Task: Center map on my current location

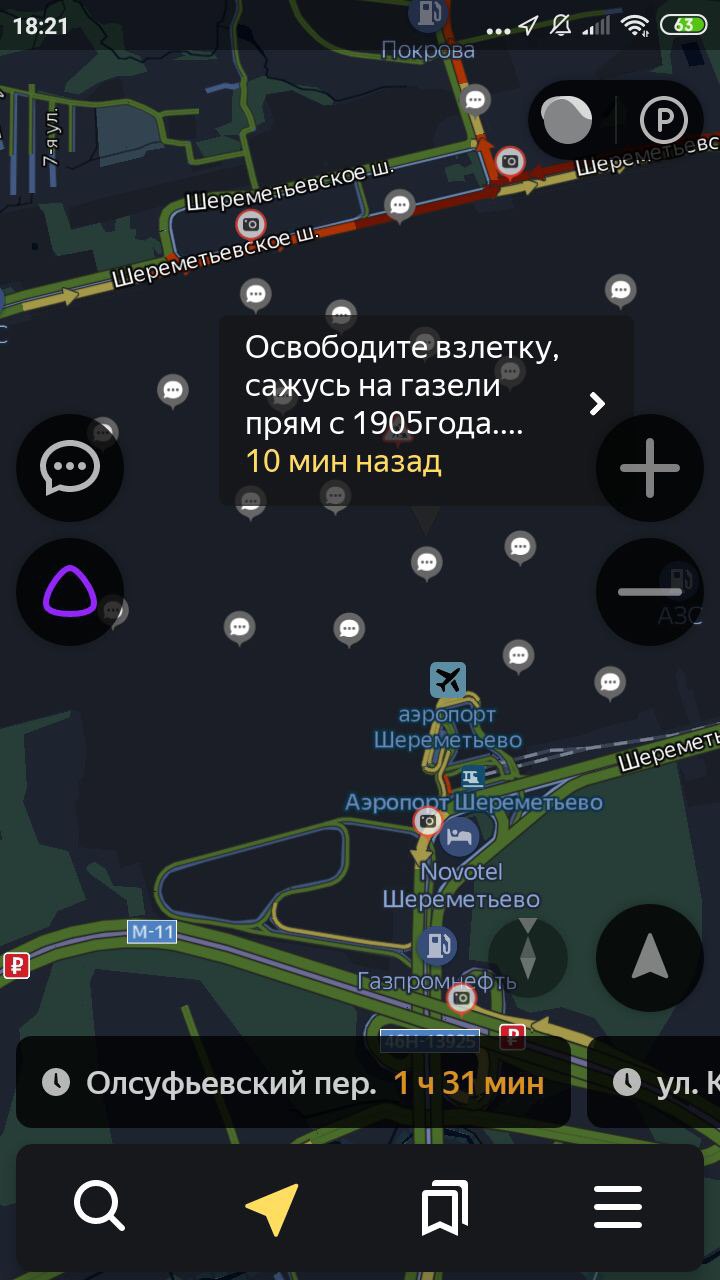Action: click(650, 958)
